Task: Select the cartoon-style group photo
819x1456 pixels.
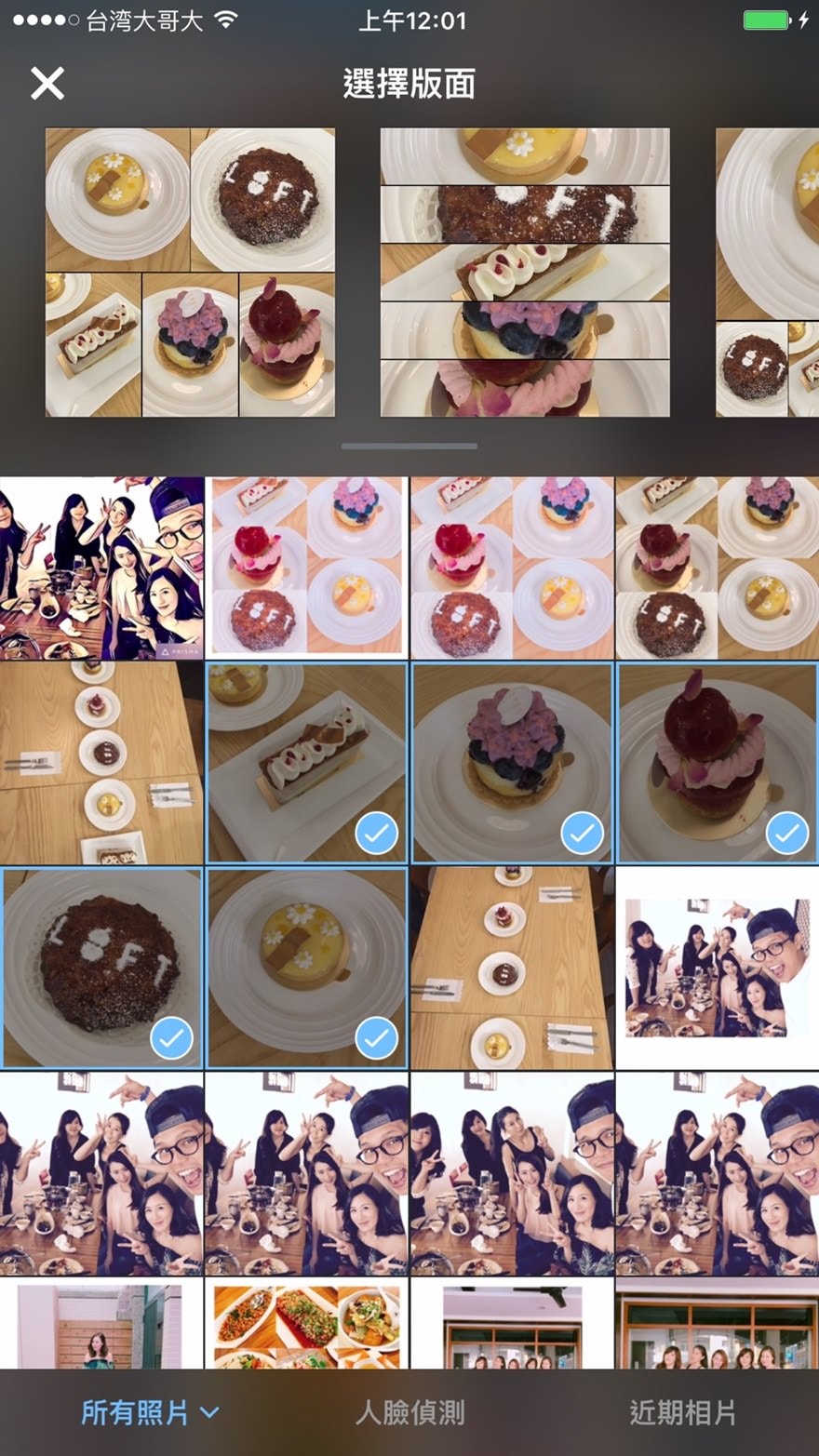Action: pyautogui.click(x=101, y=568)
